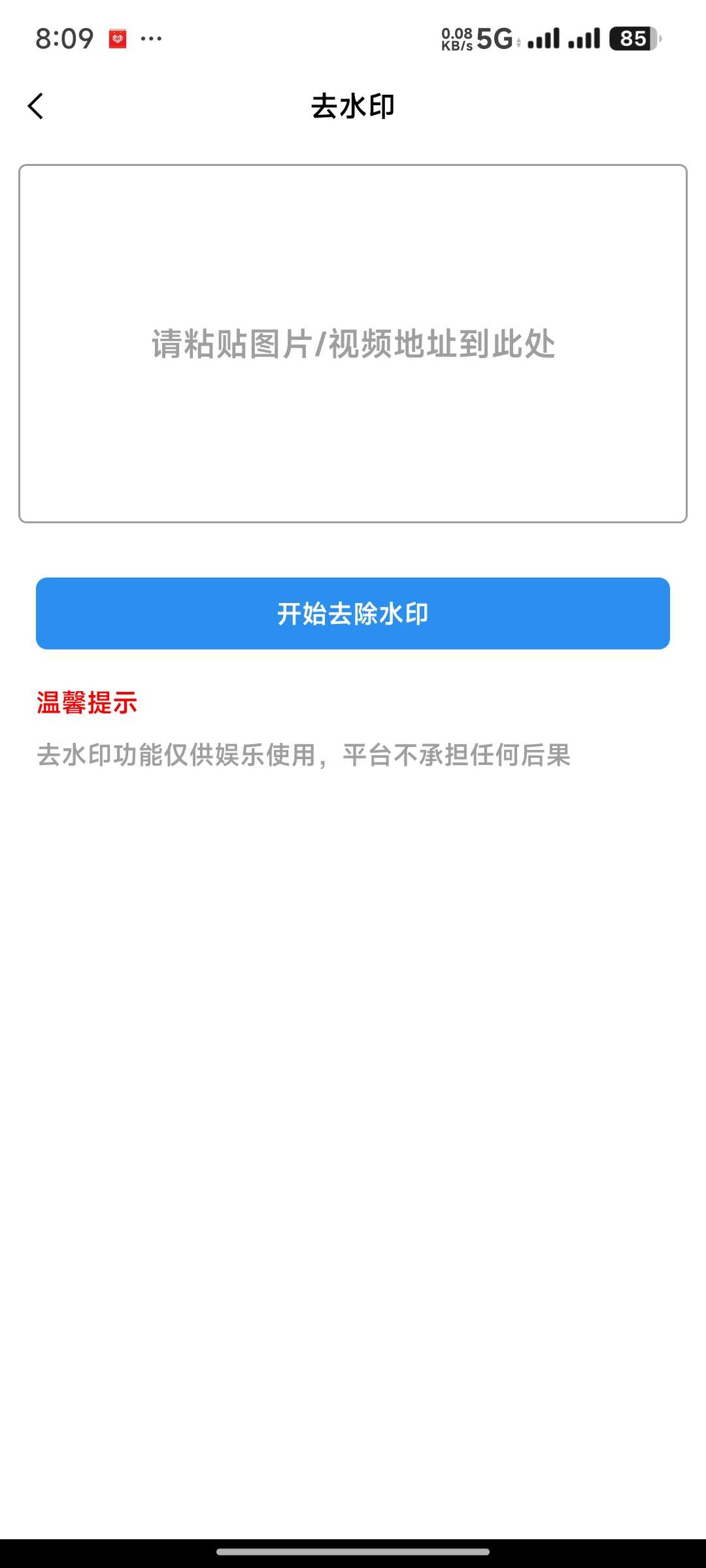Go back using the top-left arrow
The height and width of the screenshot is (1568, 706).
36,106
